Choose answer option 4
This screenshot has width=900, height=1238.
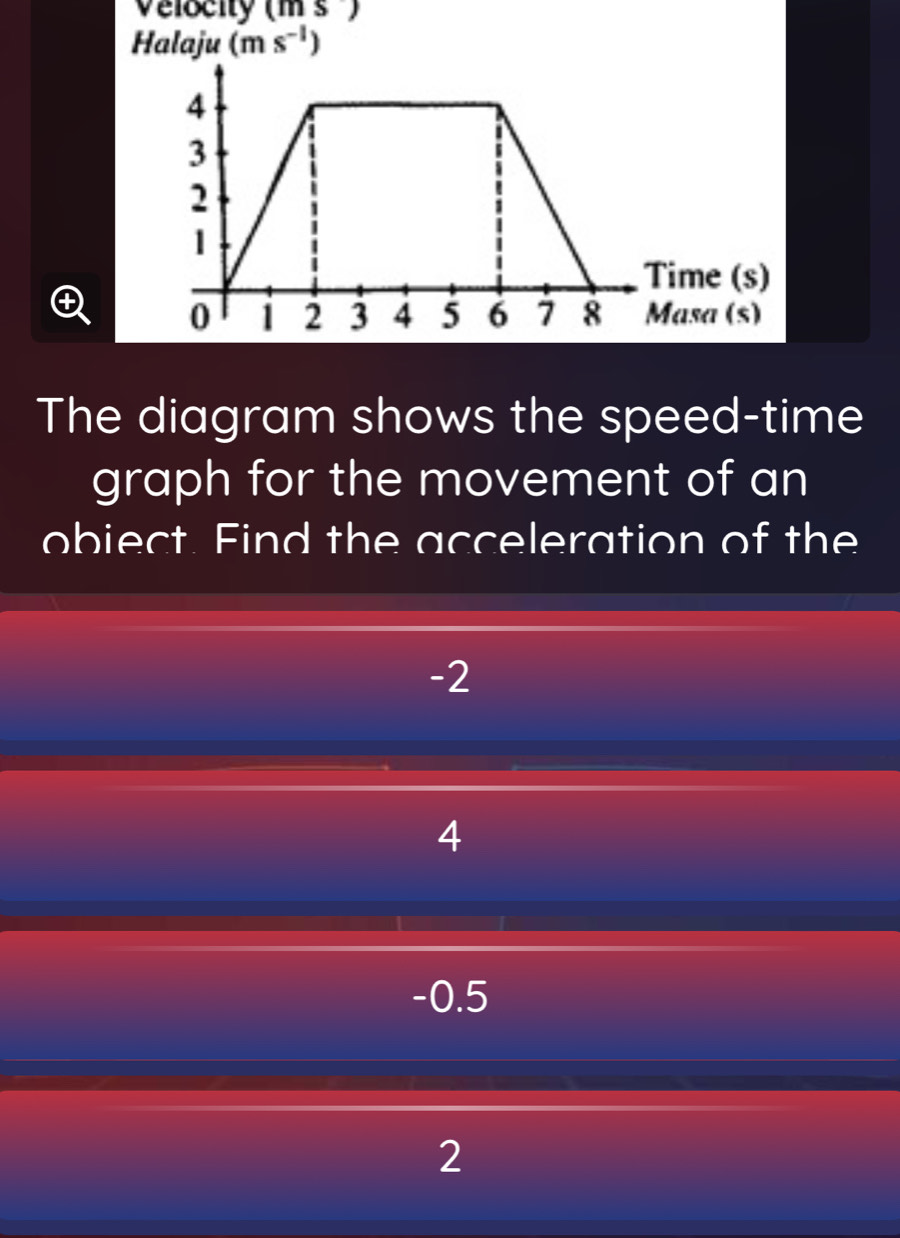450,836
